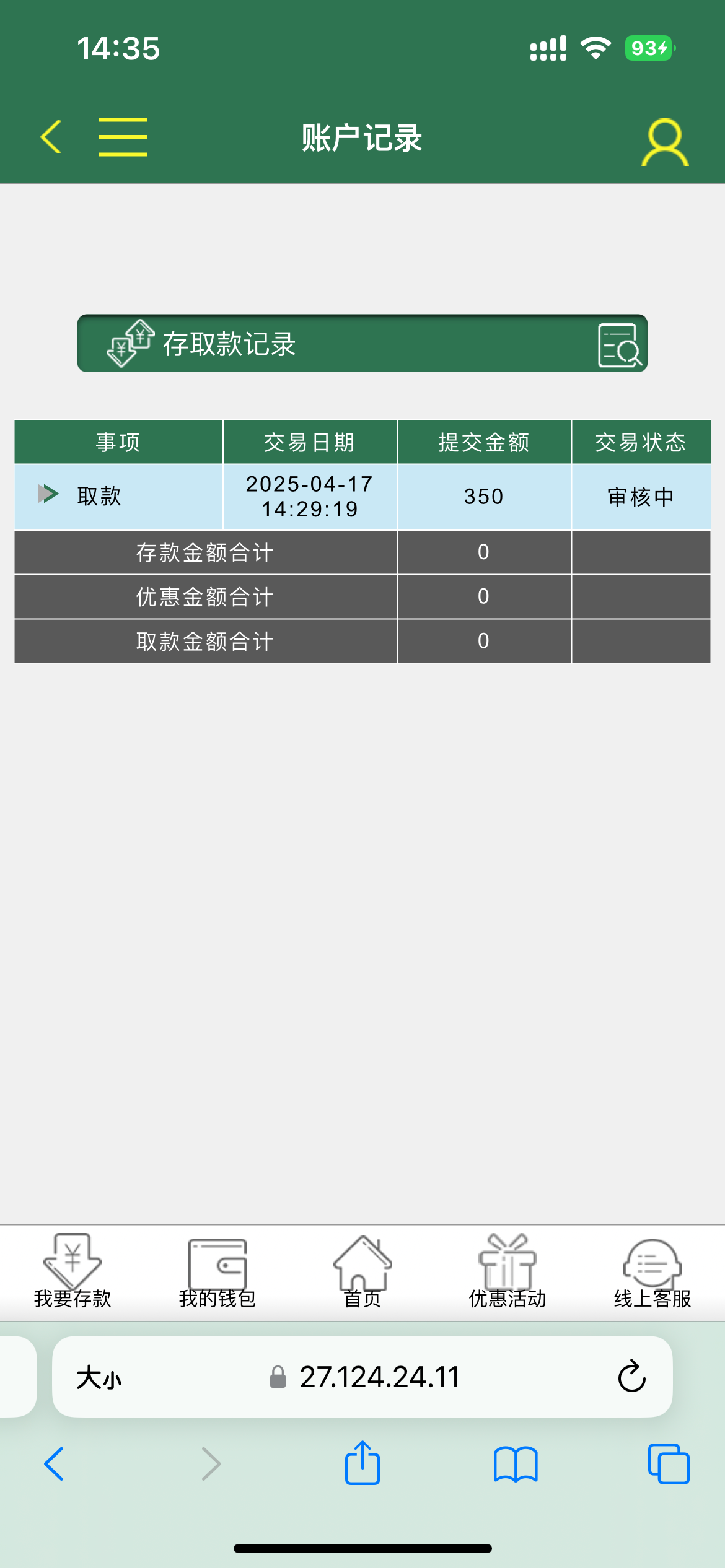Go back using the yellow arrow

tap(51, 137)
